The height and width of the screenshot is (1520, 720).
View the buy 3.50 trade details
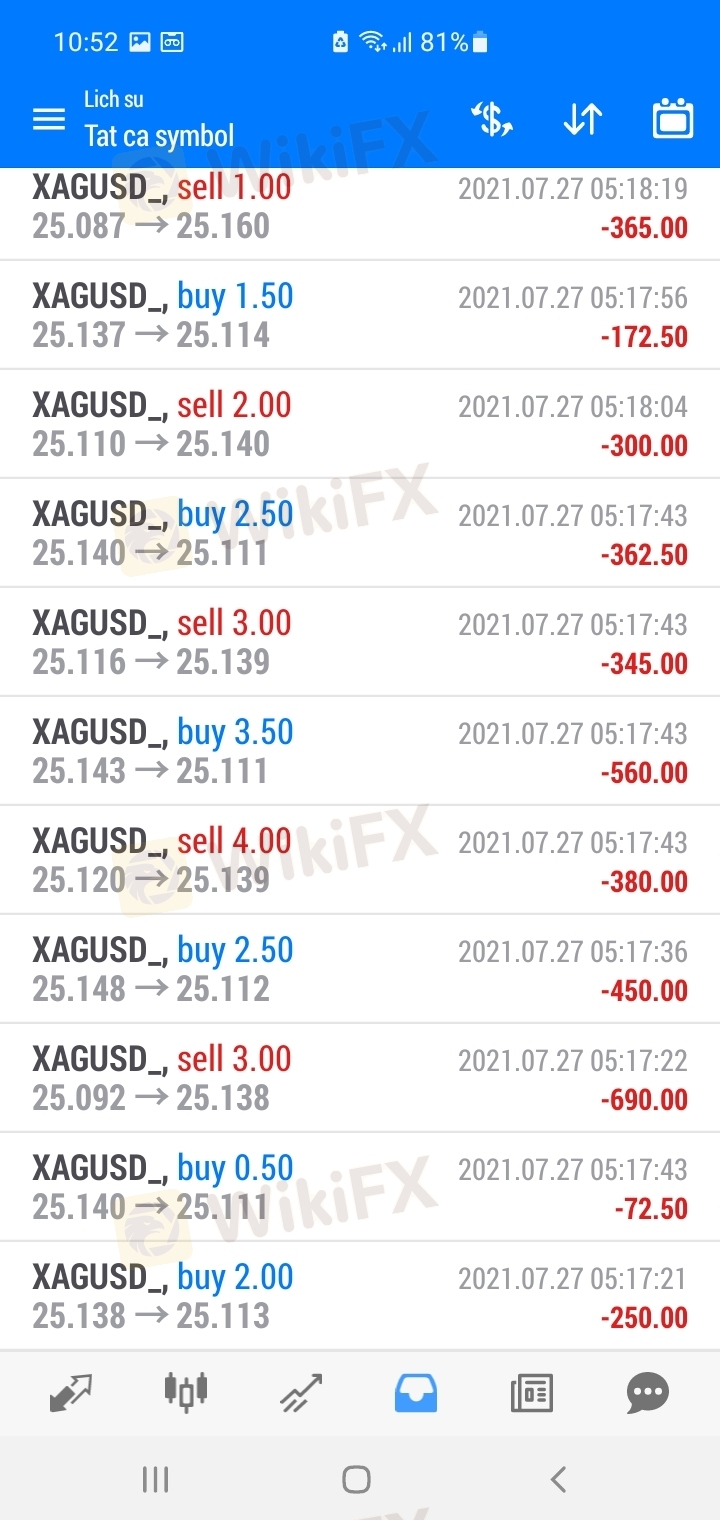360,751
